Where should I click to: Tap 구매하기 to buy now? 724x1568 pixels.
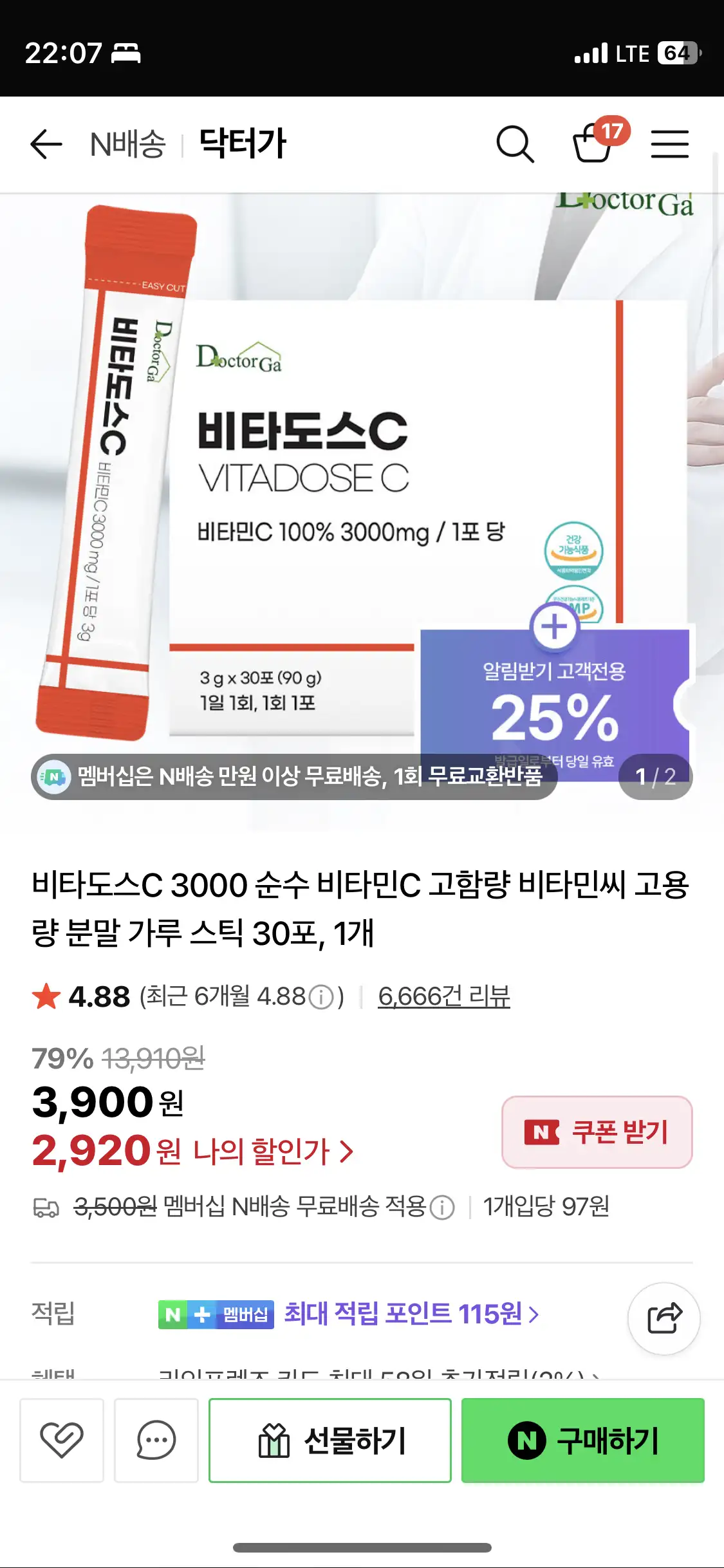582,1440
